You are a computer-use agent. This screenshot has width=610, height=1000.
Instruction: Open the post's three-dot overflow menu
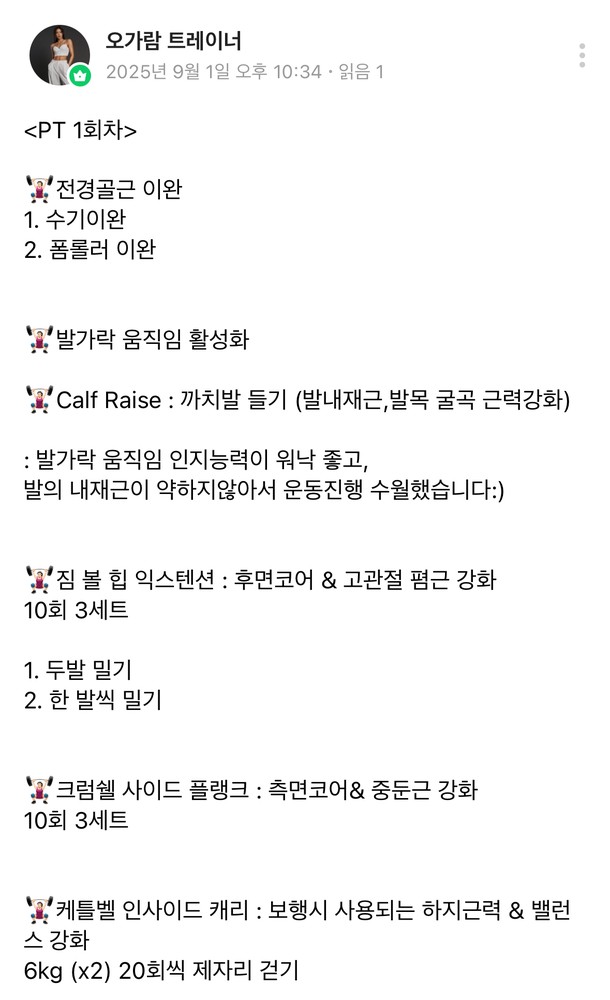[582, 56]
